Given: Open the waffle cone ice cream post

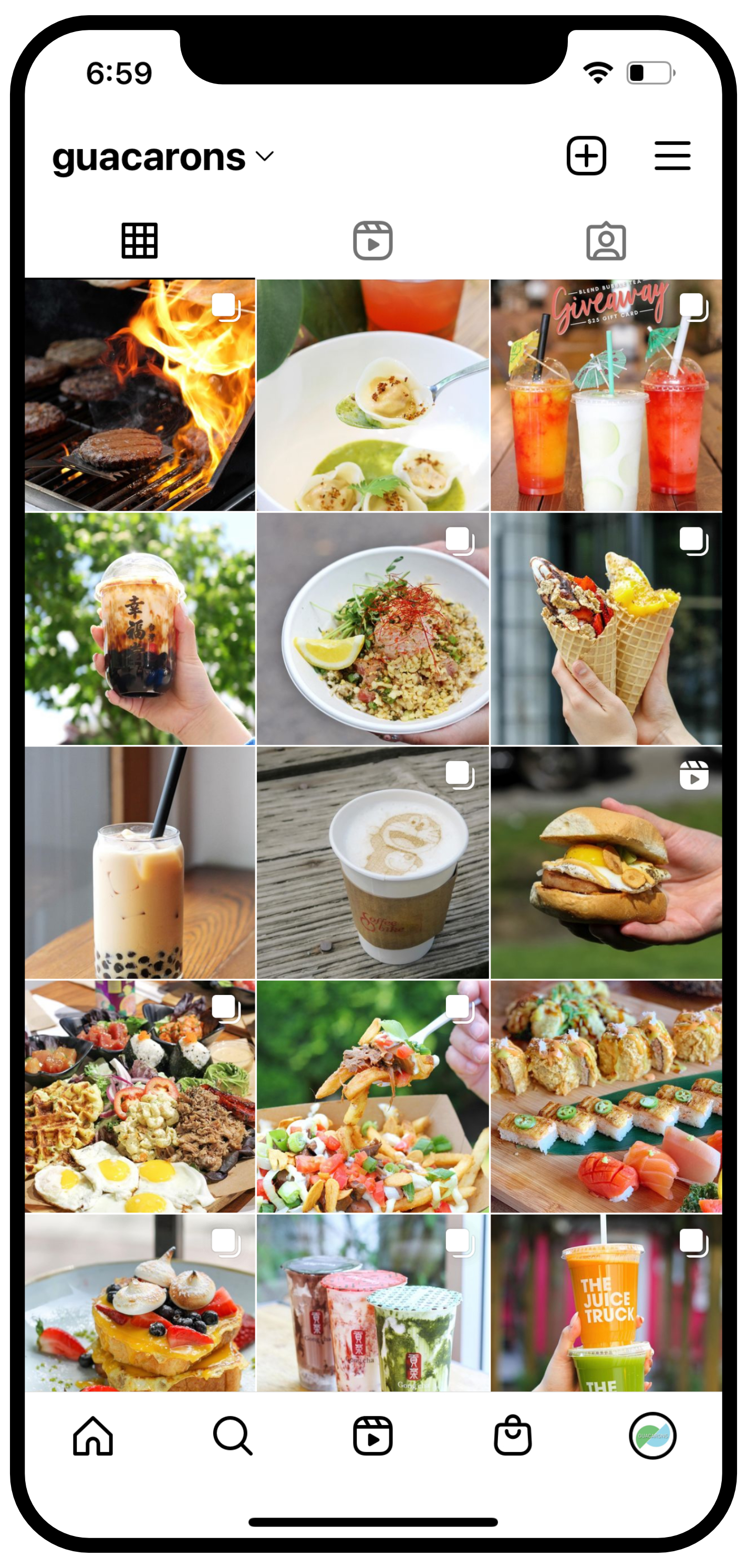Looking at the screenshot, I should pos(606,629).
